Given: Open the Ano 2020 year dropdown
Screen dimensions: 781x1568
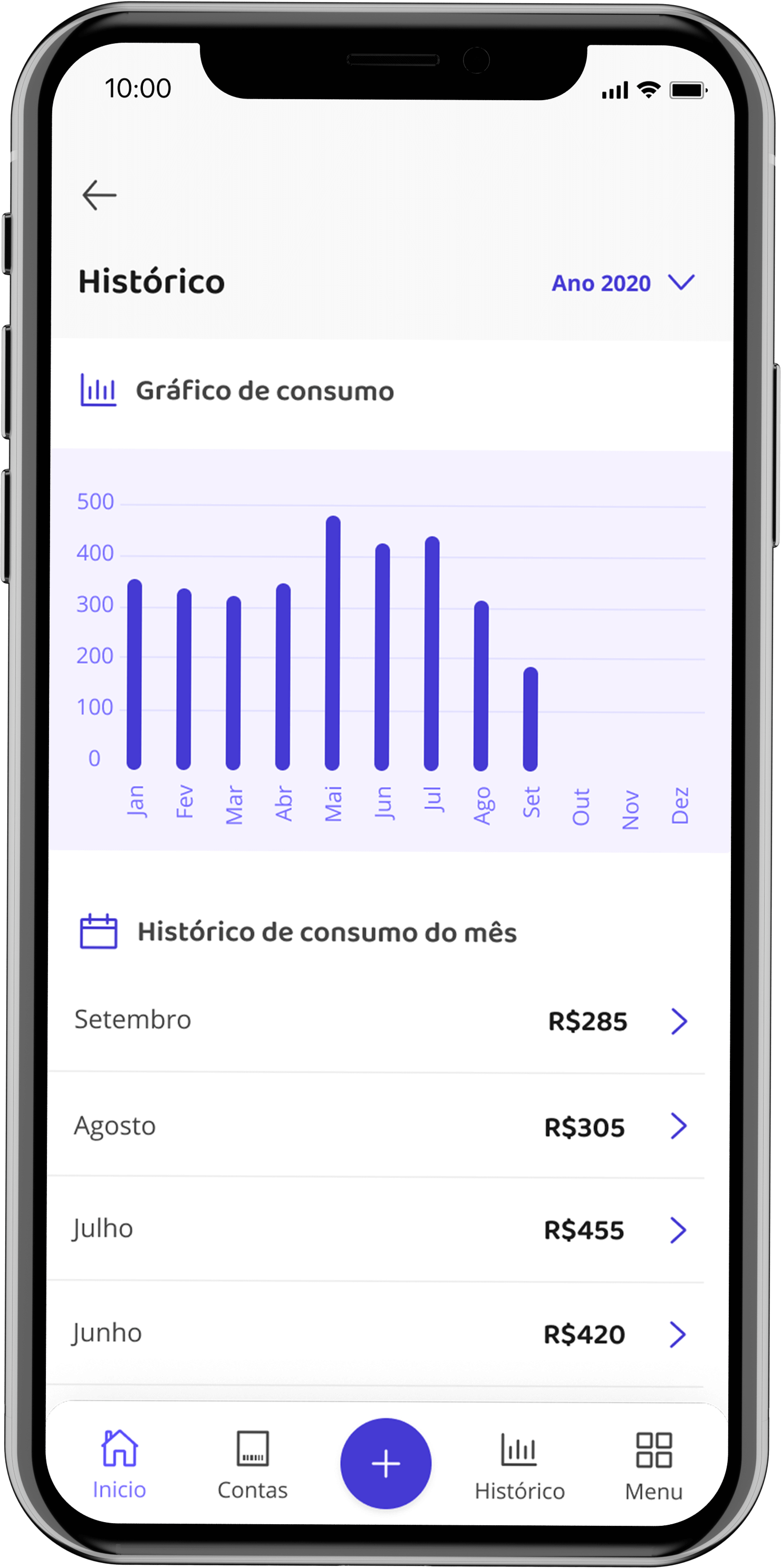Looking at the screenshot, I should 623,283.
